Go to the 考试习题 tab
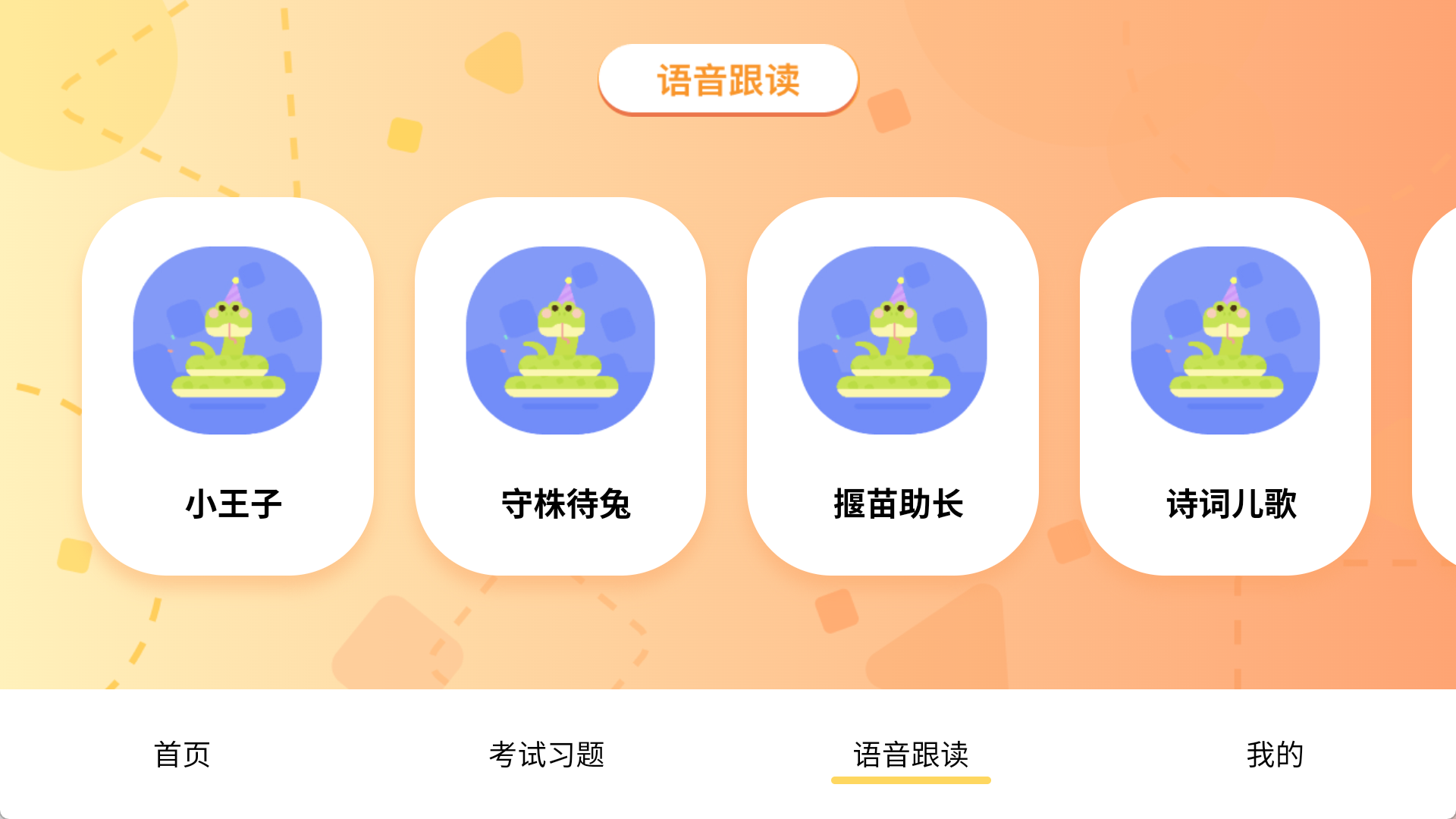This screenshot has width=1456, height=819. click(546, 755)
